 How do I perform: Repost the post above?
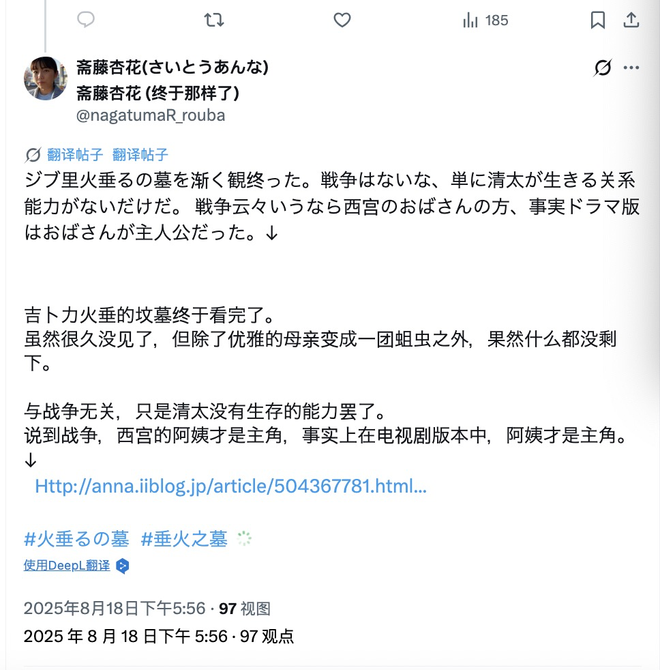pyautogui.click(x=214, y=20)
